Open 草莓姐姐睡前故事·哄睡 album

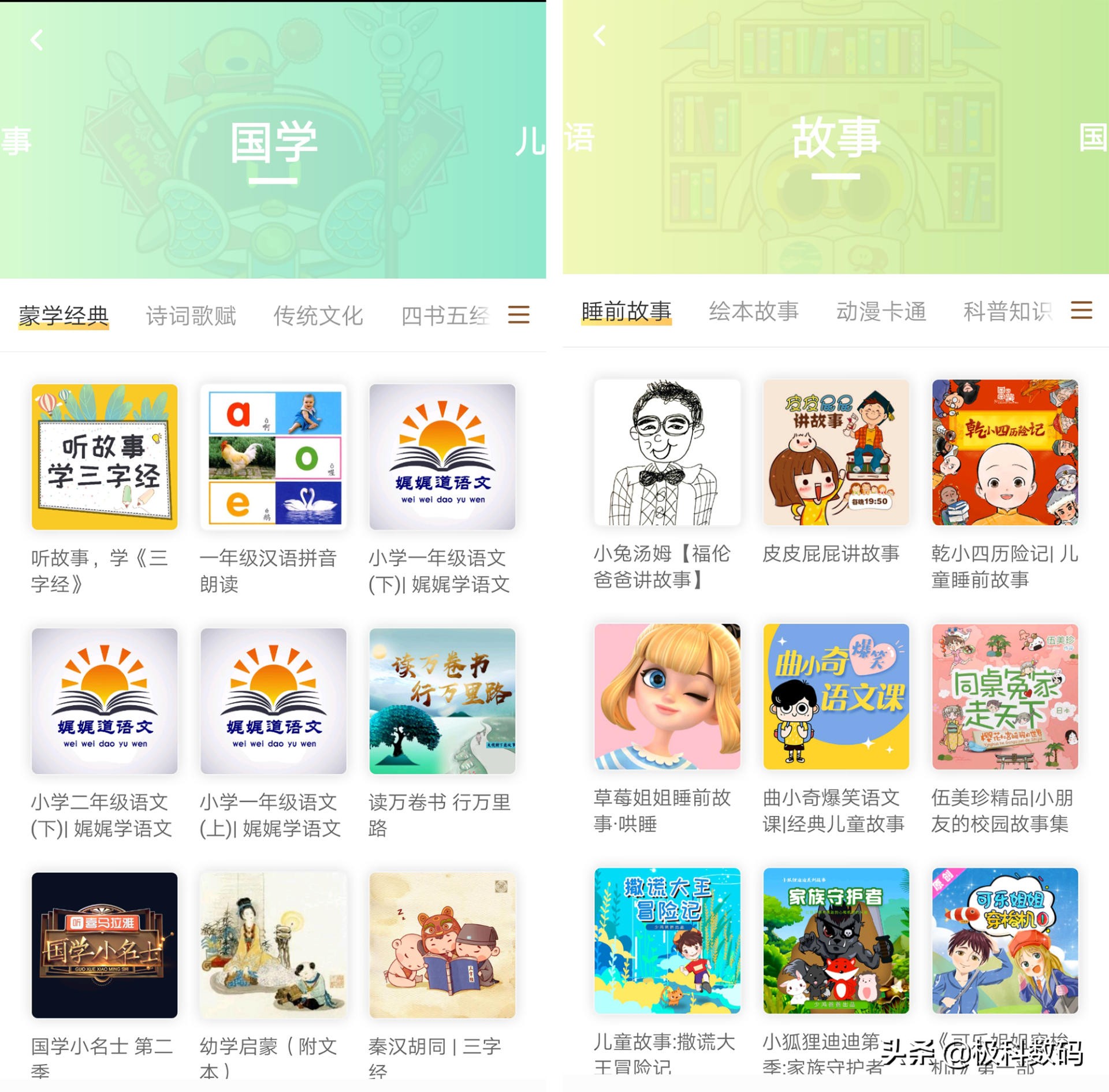(x=667, y=696)
